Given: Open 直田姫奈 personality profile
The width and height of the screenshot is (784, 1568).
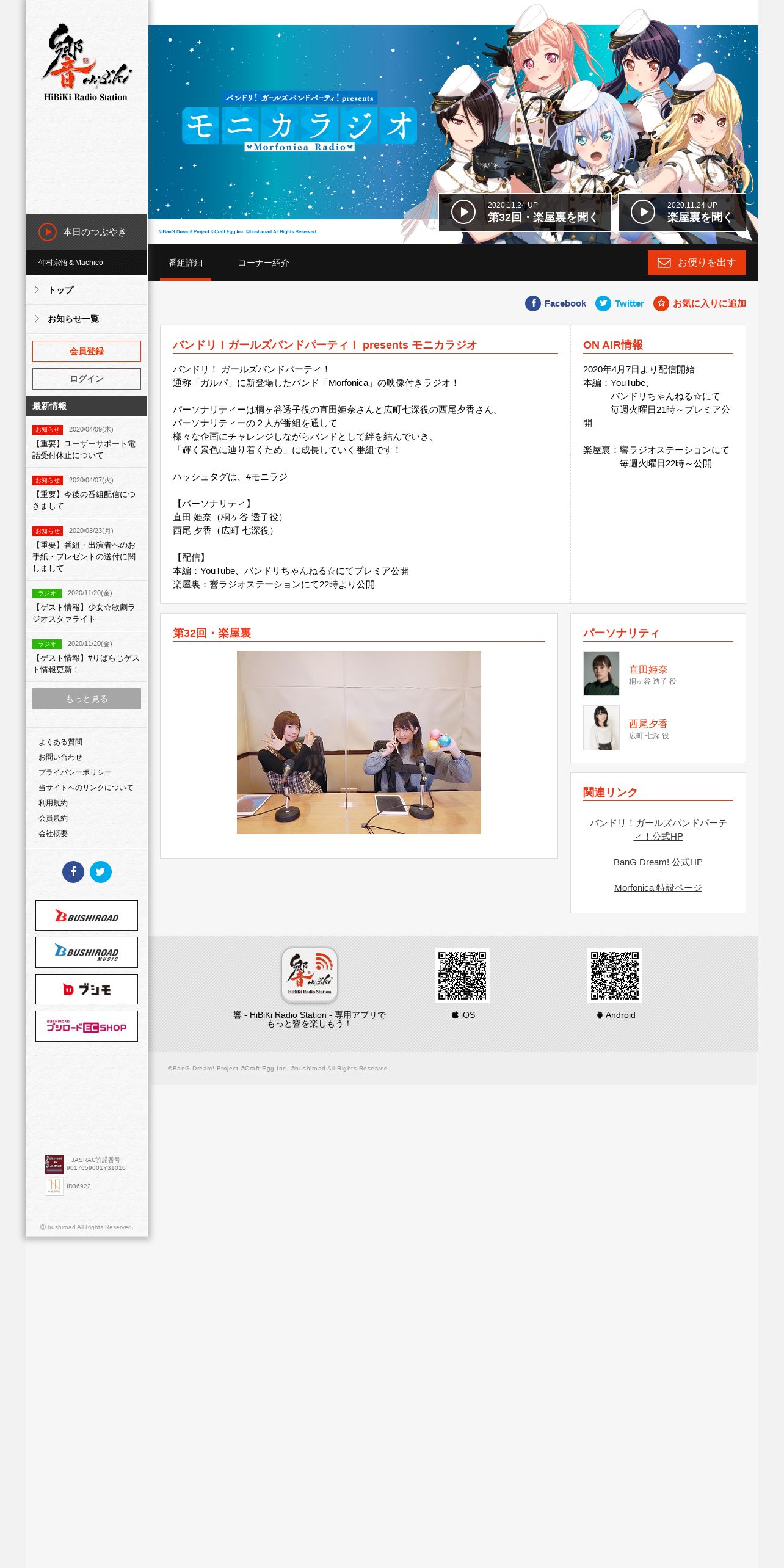Looking at the screenshot, I should [648, 669].
